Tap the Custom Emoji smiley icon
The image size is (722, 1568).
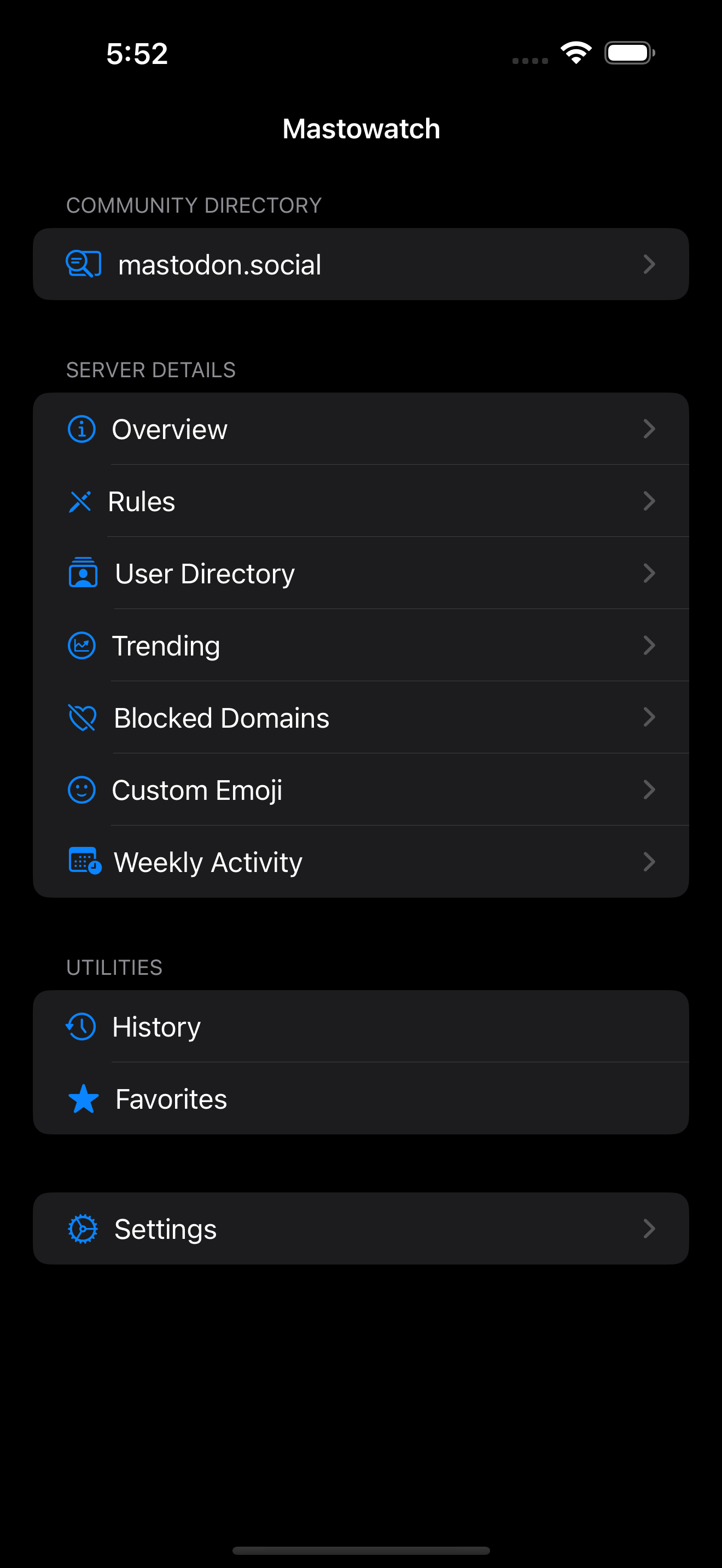[81, 789]
